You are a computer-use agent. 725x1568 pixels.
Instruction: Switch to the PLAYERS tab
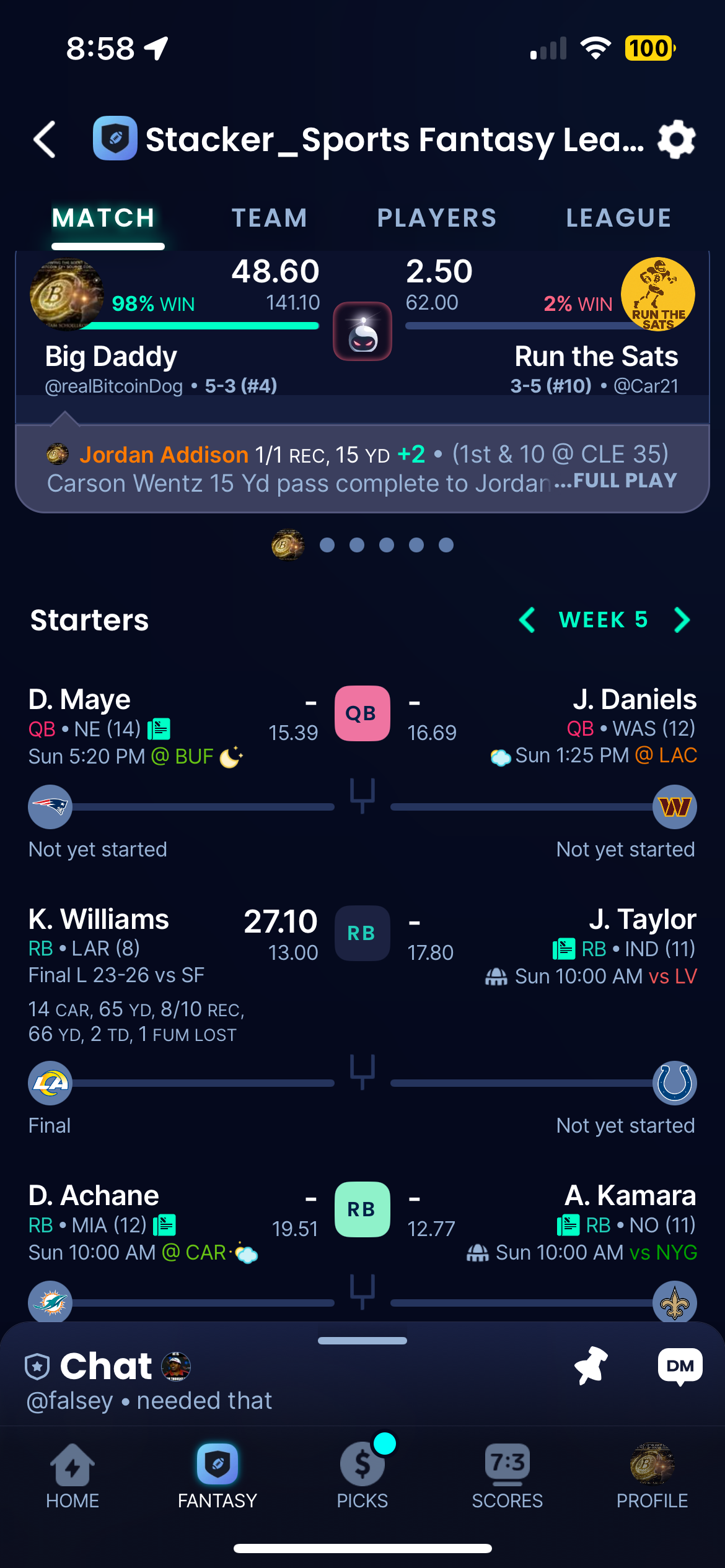pyautogui.click(x=437, y=218)
